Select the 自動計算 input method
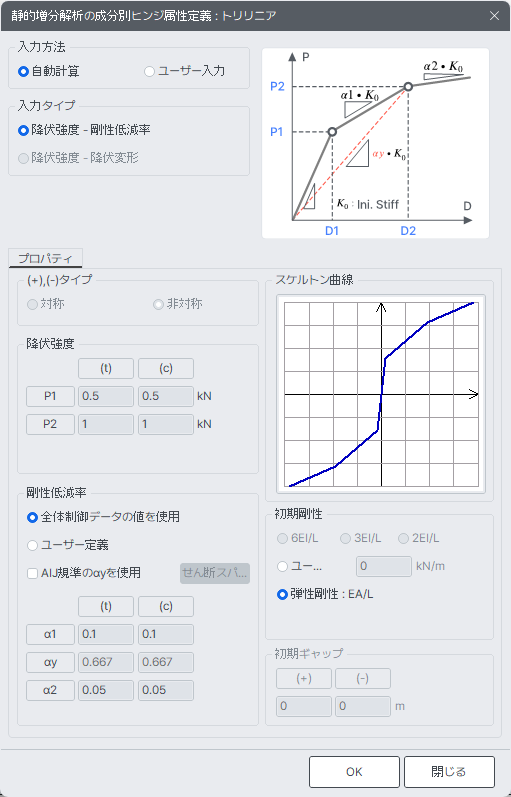Image resolution: width=511 pixels, height=797 pixels. pyautogui.click(x=49, y=71)
